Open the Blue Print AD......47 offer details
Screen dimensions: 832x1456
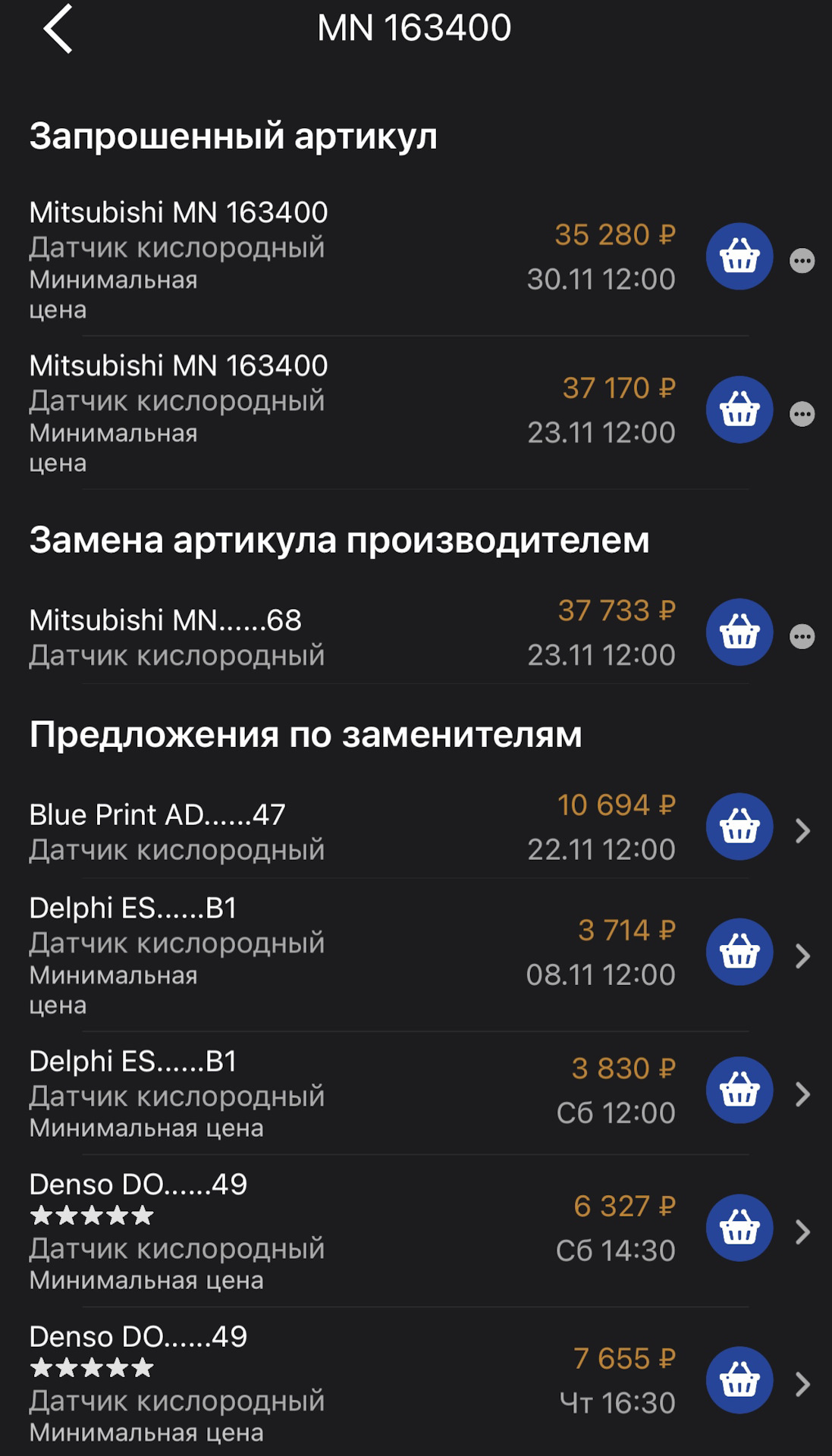pos(802,831)
